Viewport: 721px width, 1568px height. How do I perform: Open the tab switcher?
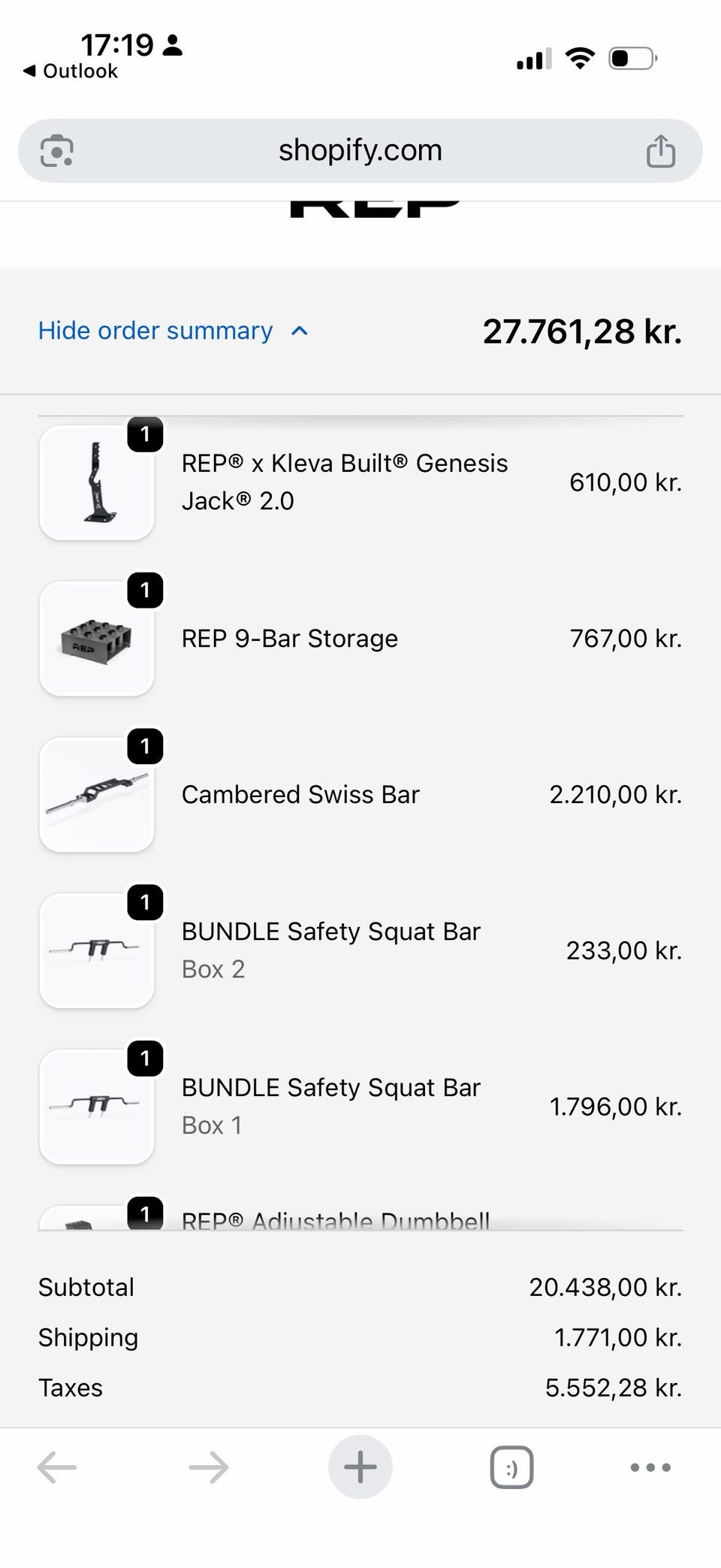tap(511, 1467)
